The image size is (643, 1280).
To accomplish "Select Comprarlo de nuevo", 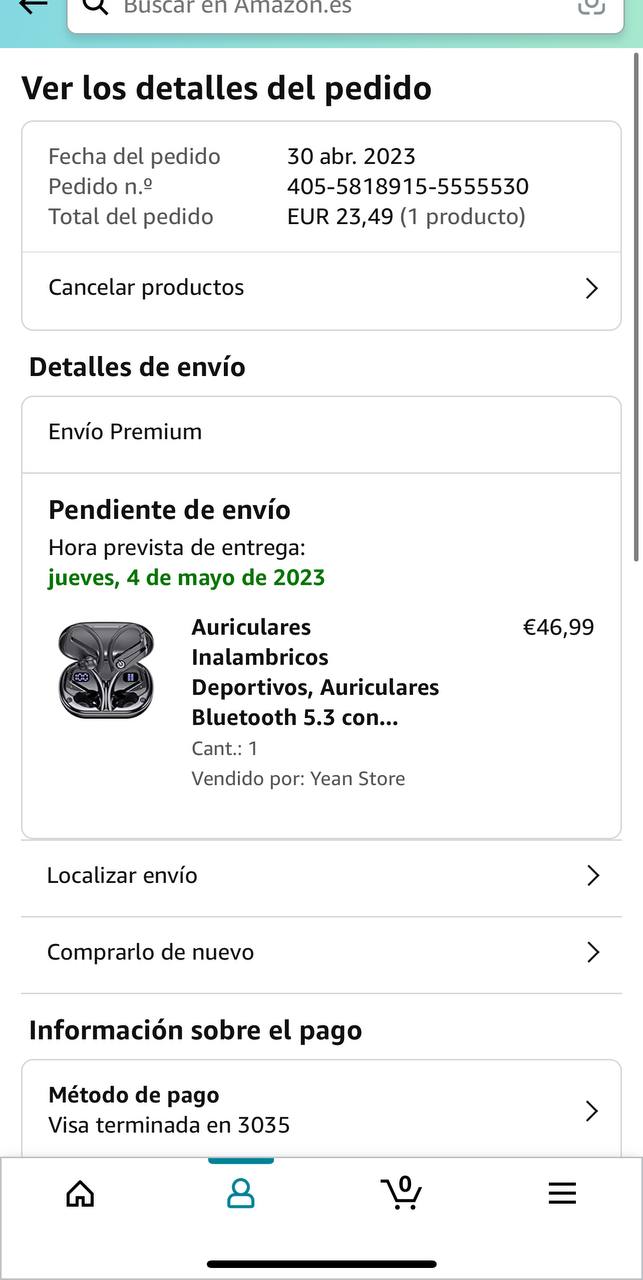I will [321, 952].
